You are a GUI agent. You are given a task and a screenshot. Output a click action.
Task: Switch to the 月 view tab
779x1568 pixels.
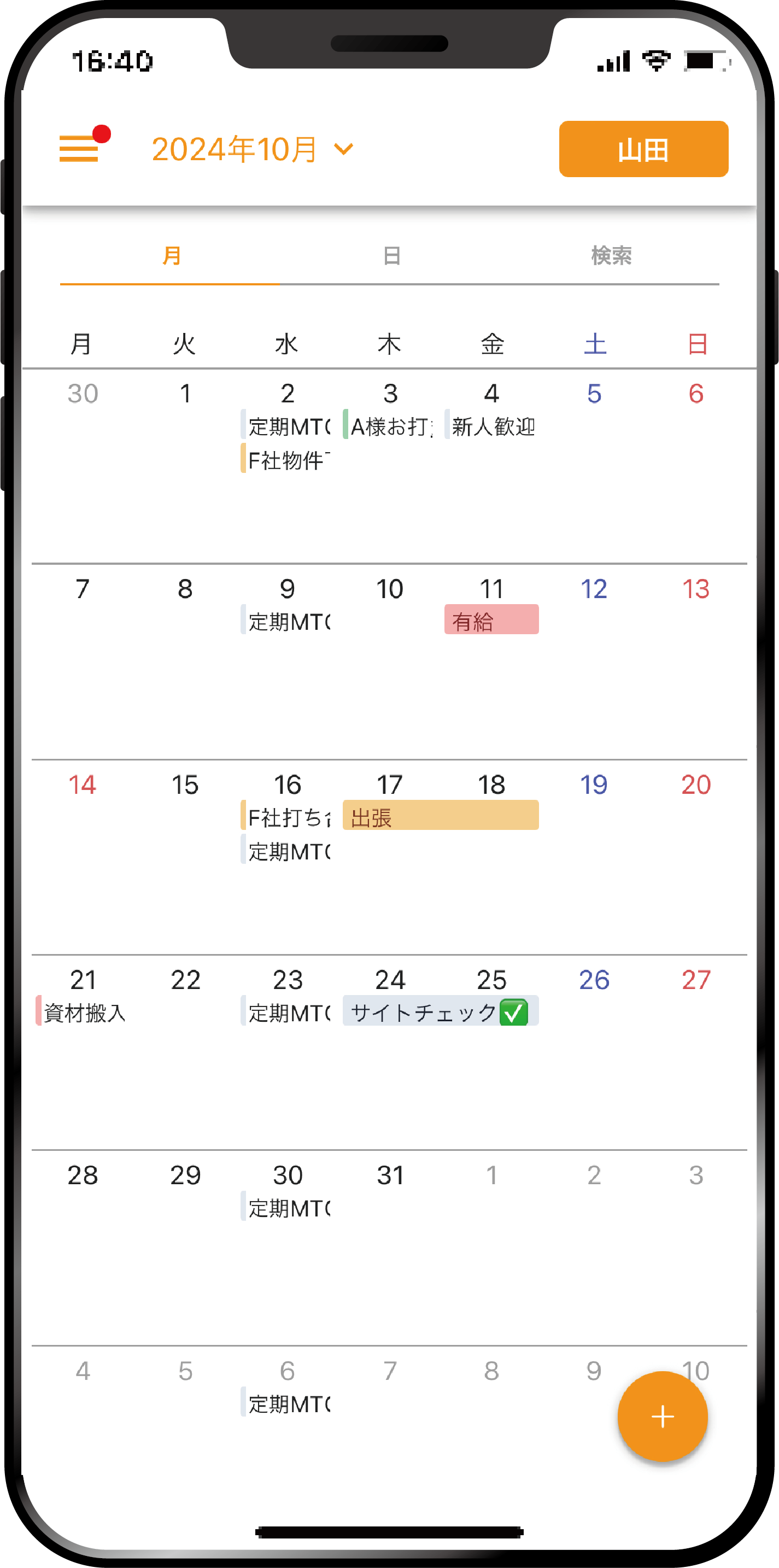point(171,256)
